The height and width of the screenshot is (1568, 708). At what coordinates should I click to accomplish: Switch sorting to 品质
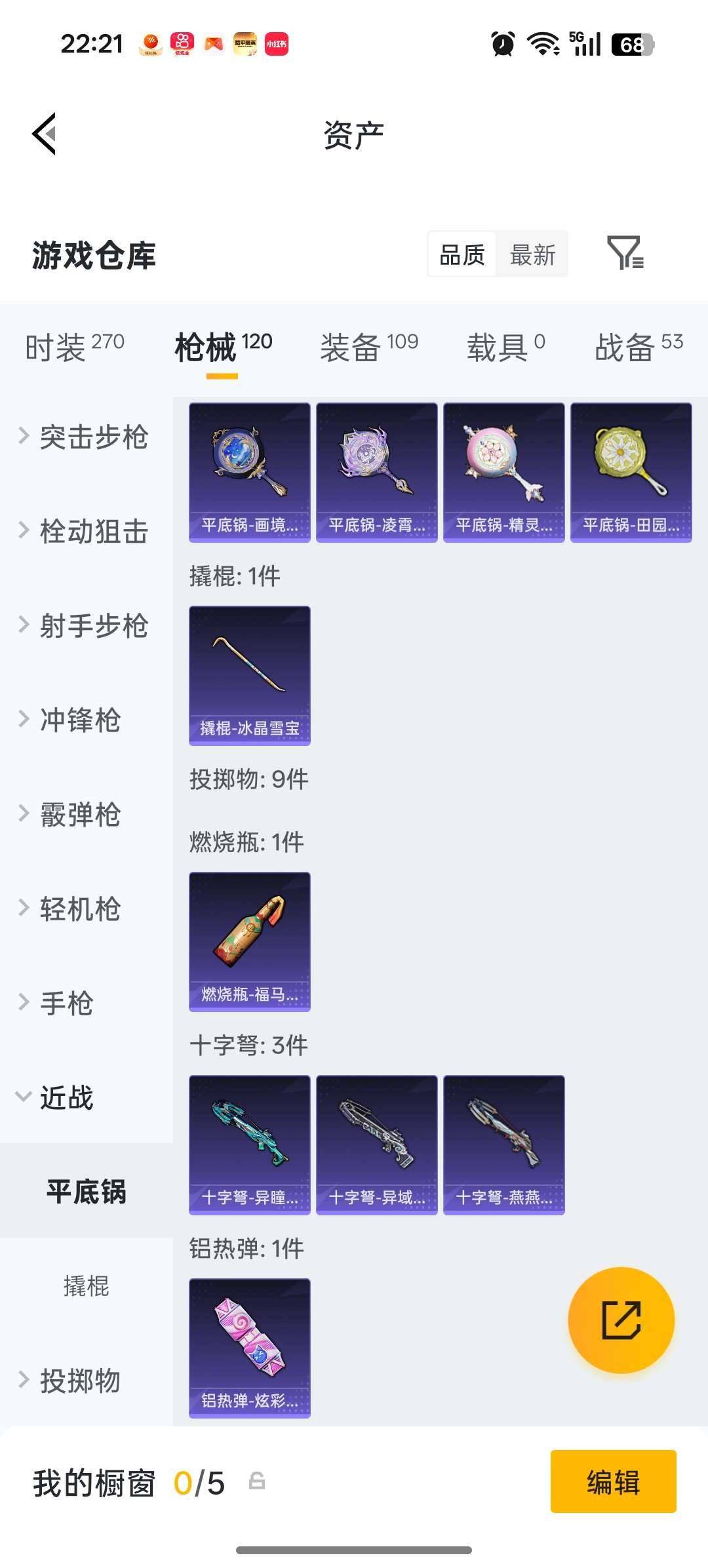(x=461, y=254)
